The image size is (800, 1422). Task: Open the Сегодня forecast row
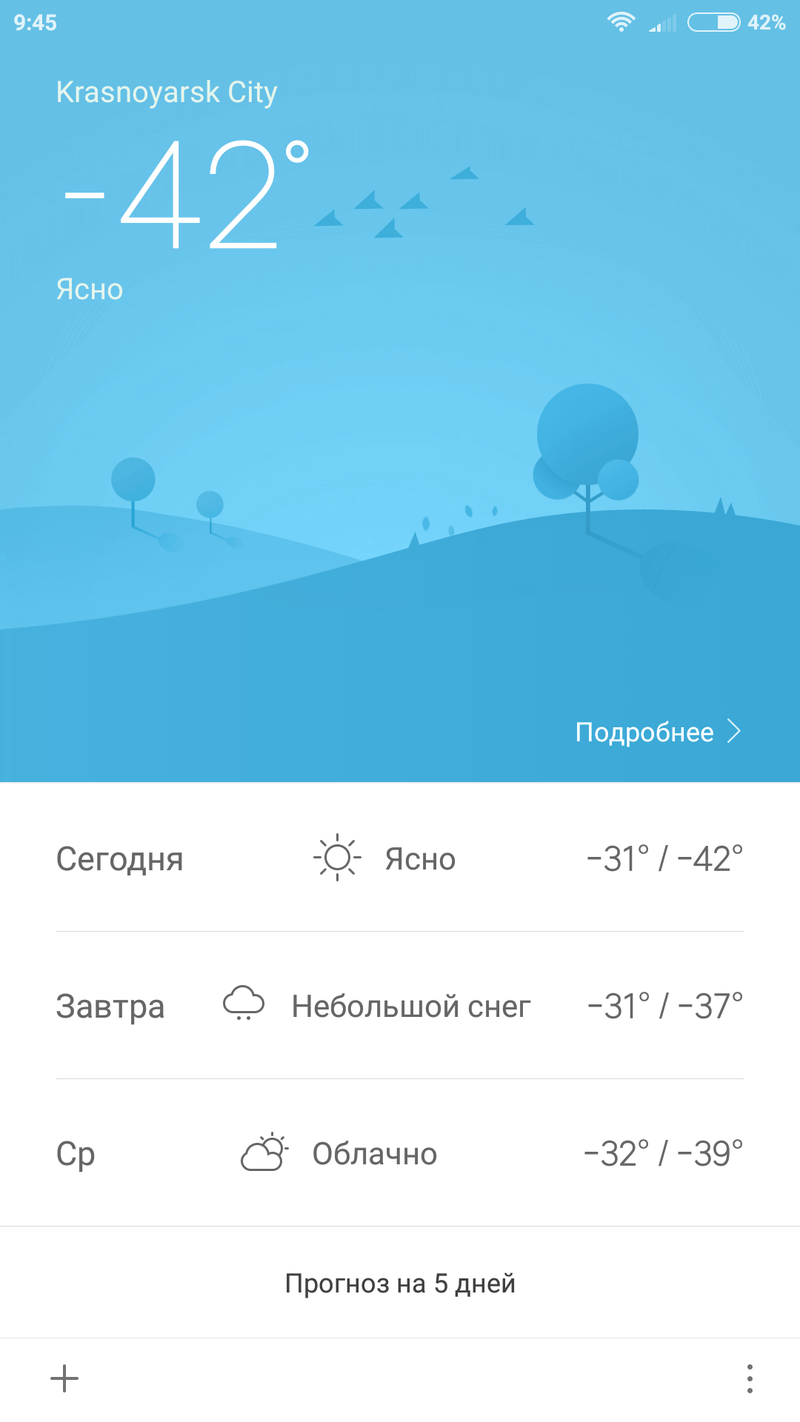pos(400,858)
